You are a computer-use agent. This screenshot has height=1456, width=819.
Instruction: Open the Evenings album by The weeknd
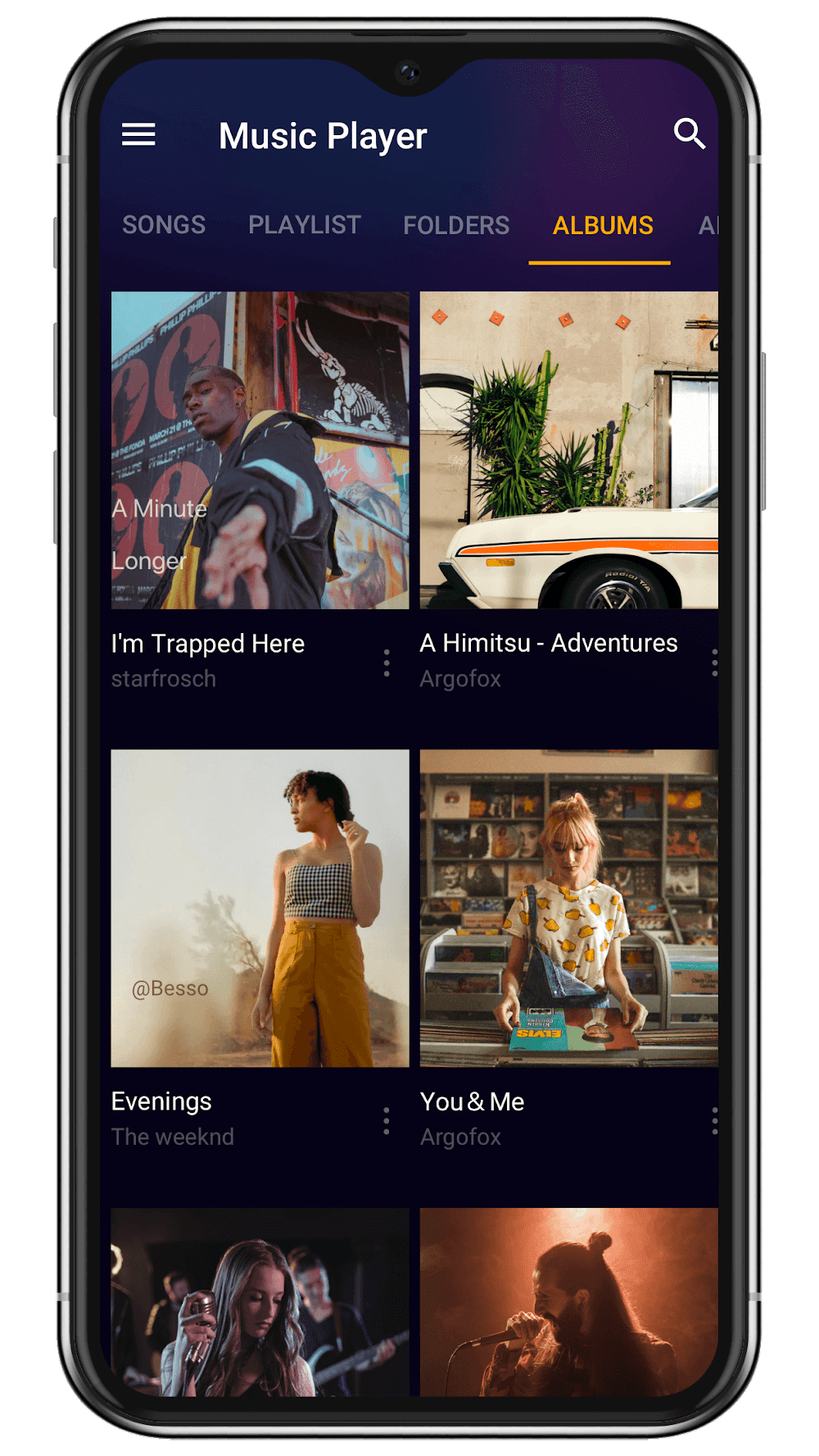click(260, 908)
